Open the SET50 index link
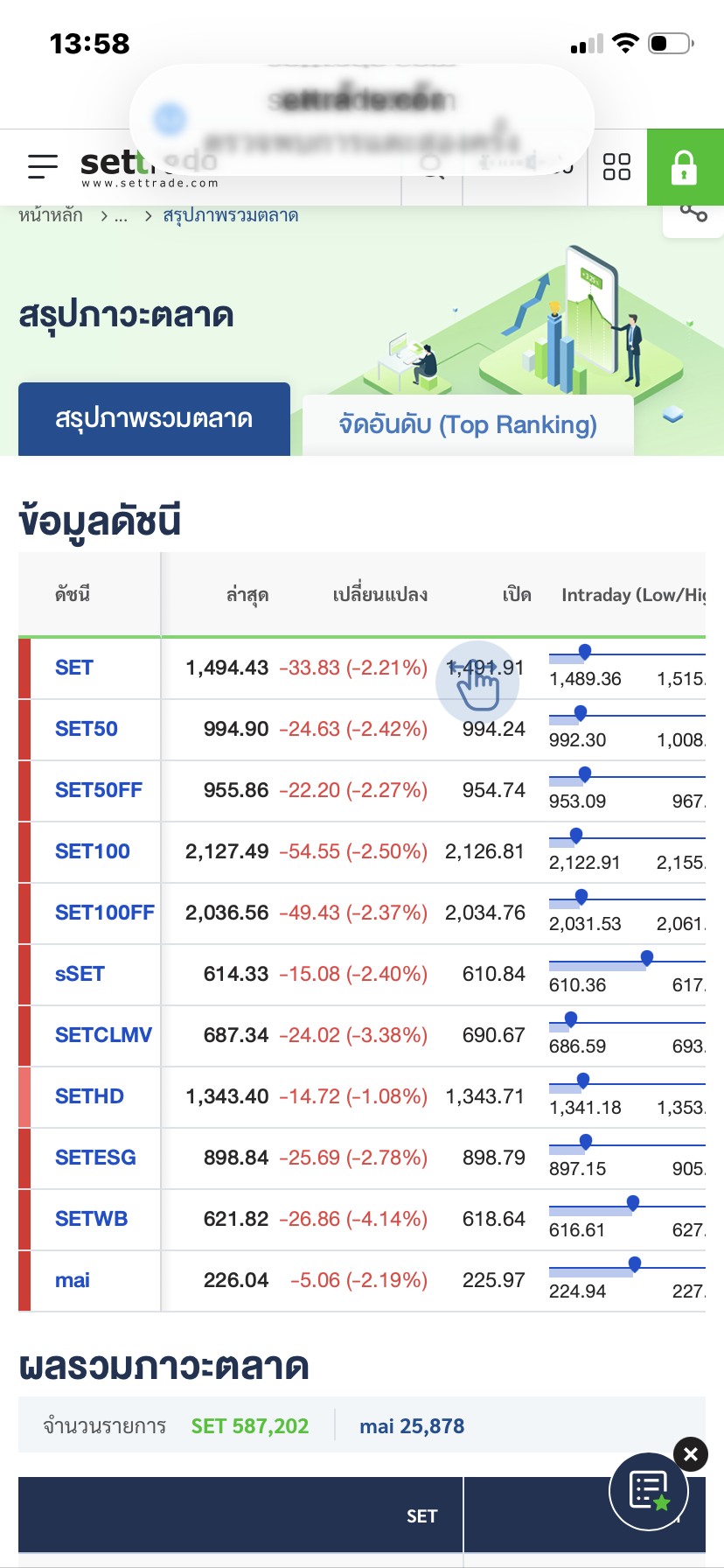The width and height of the screenshot is (724, 1568). pos(87,729)
